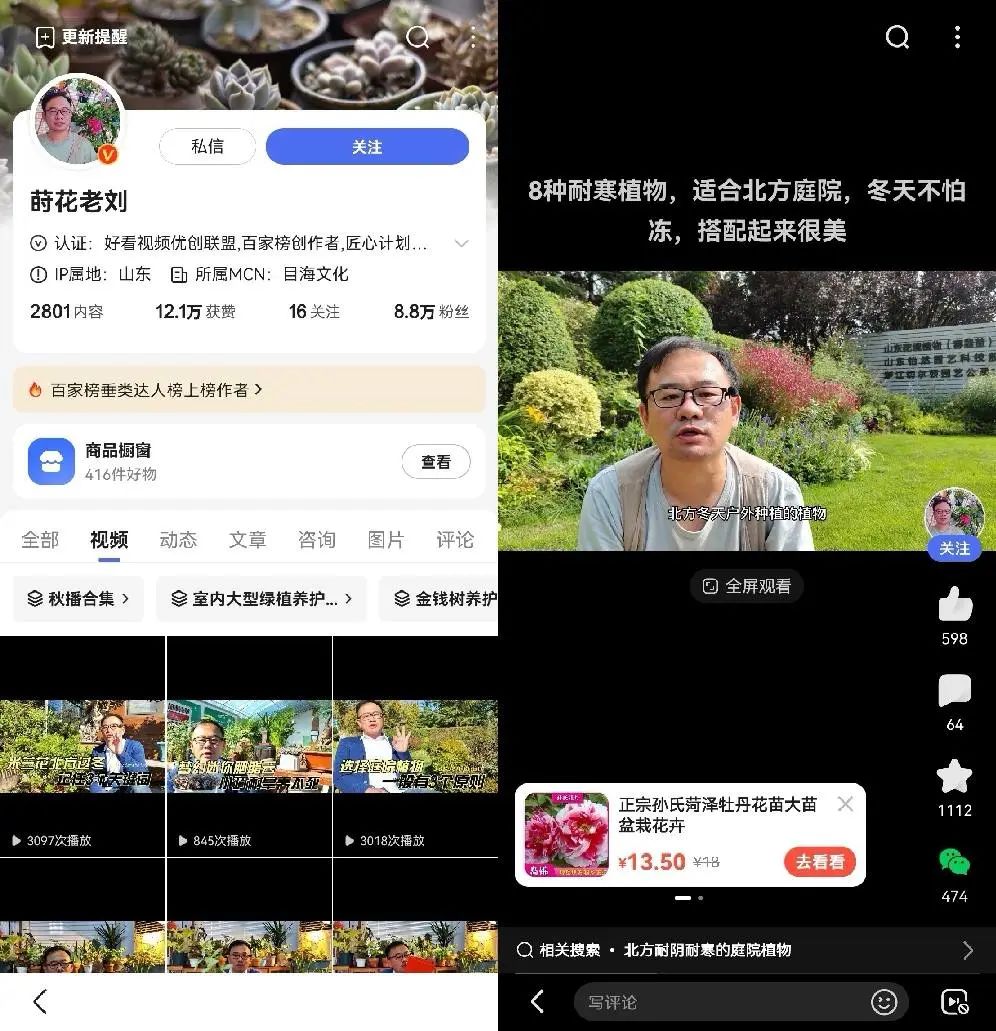Switch to the 文章 tab
996x1031 pixels.
(x=247, y=540)
